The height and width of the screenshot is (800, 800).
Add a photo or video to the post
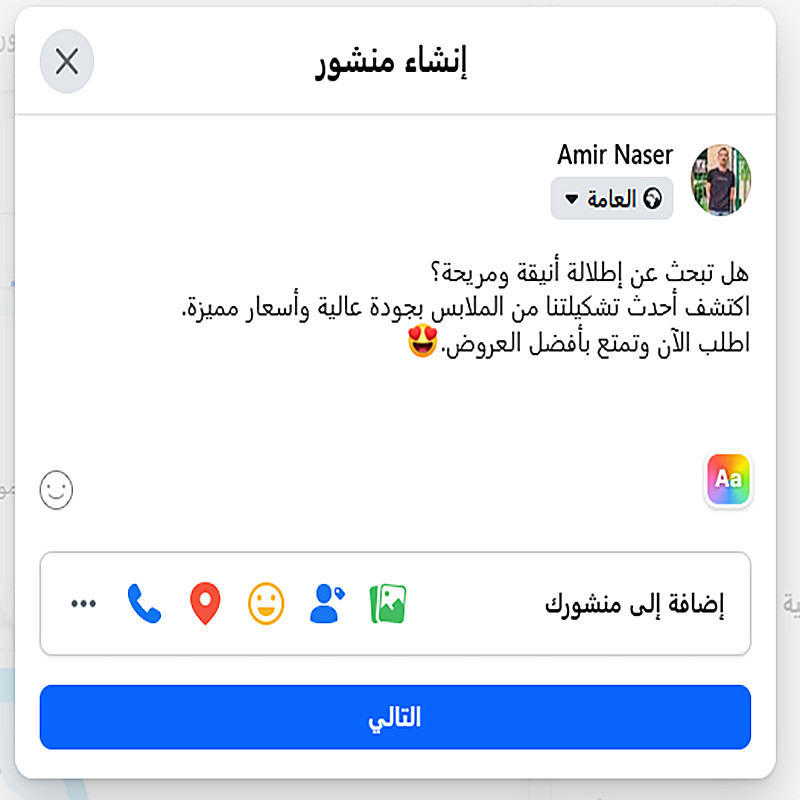pos(388,604)
